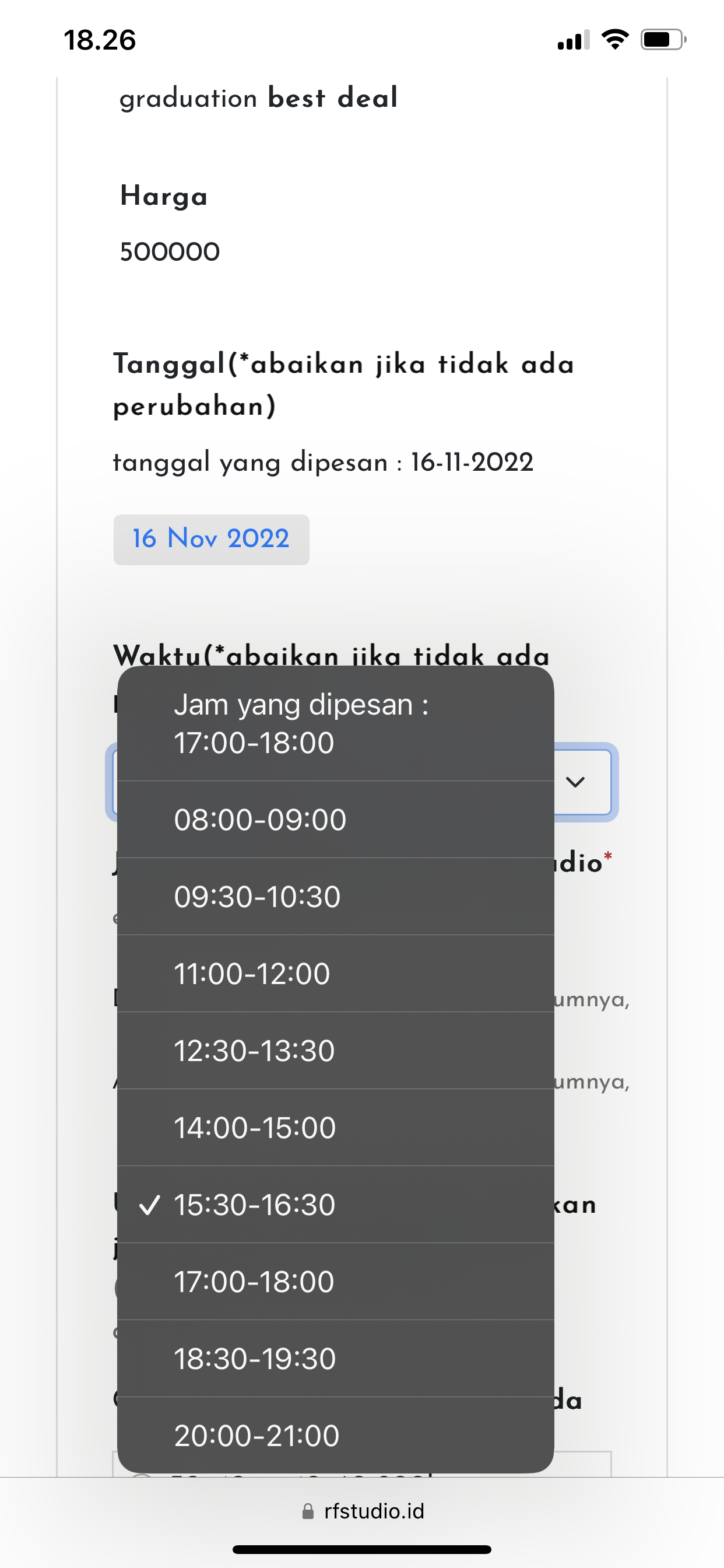Screen dimensions: 724x1568
Task: Select the 12:30-13:30 time slot
Action: click(335, 1051)
